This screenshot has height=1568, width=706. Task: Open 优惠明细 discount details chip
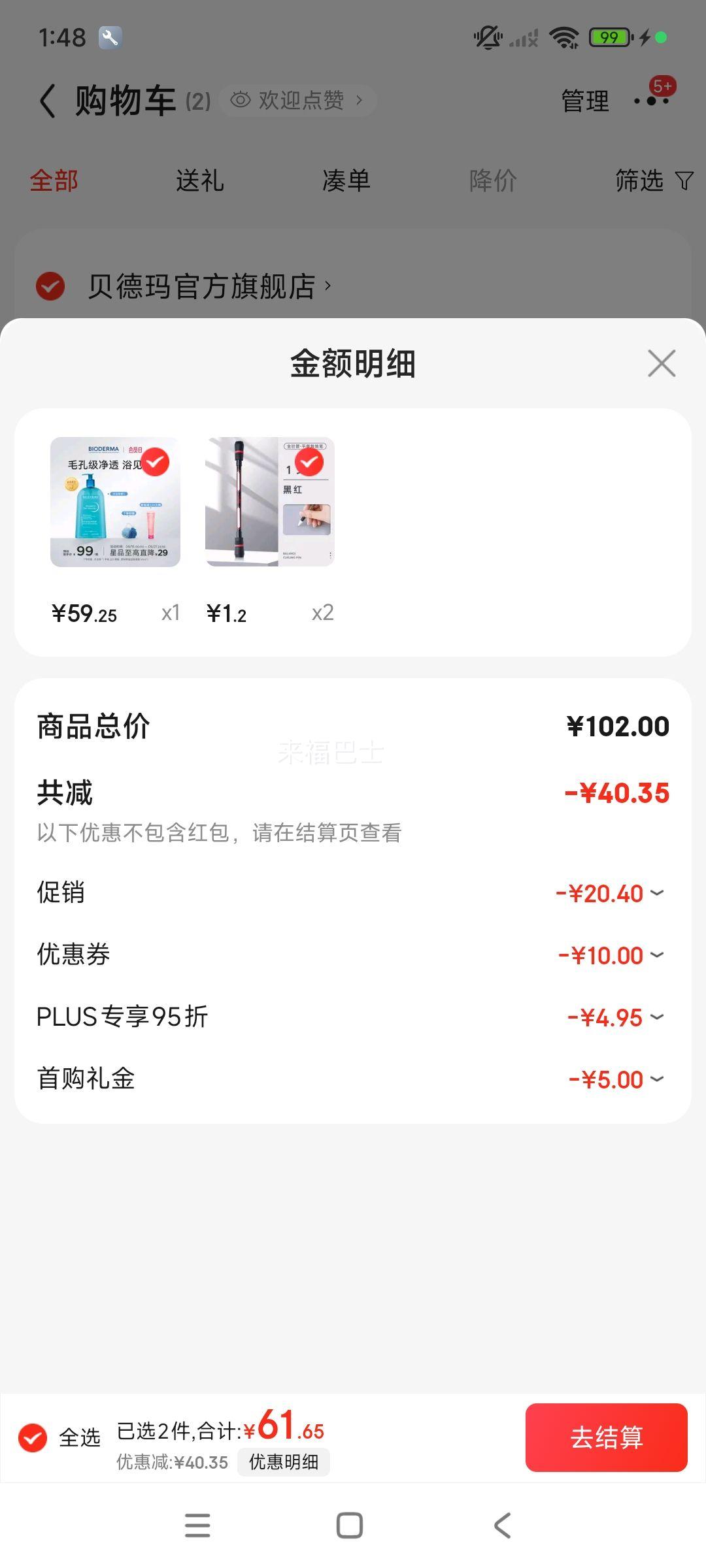[284, 1462]
